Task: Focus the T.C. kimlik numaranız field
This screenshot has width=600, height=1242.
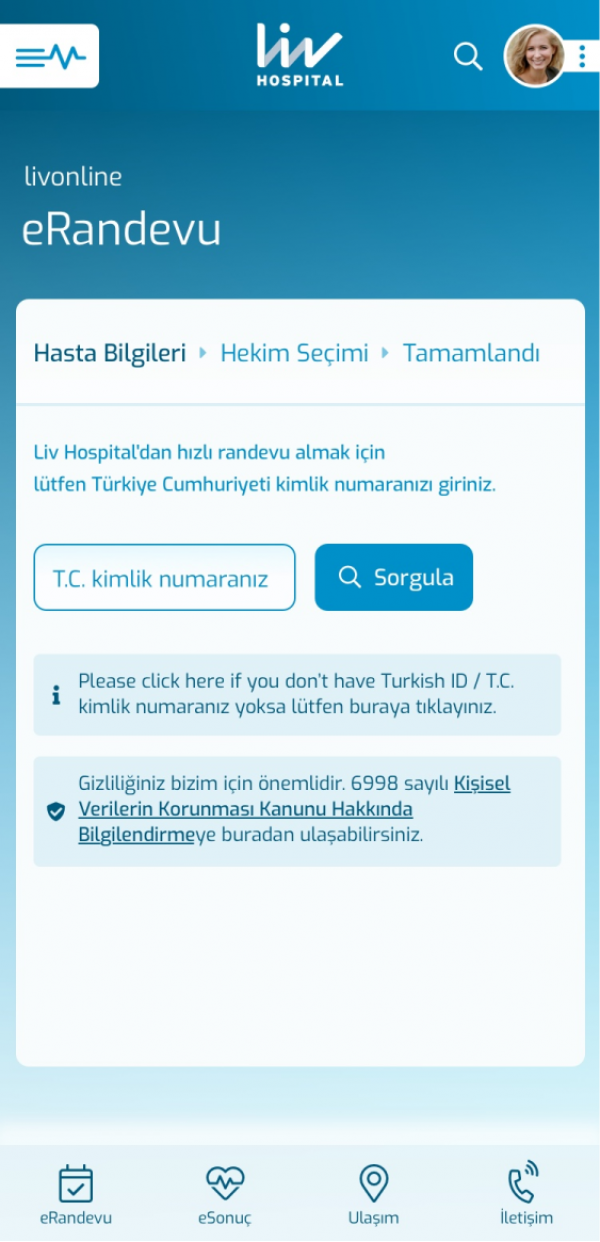Action: [165, 577]
